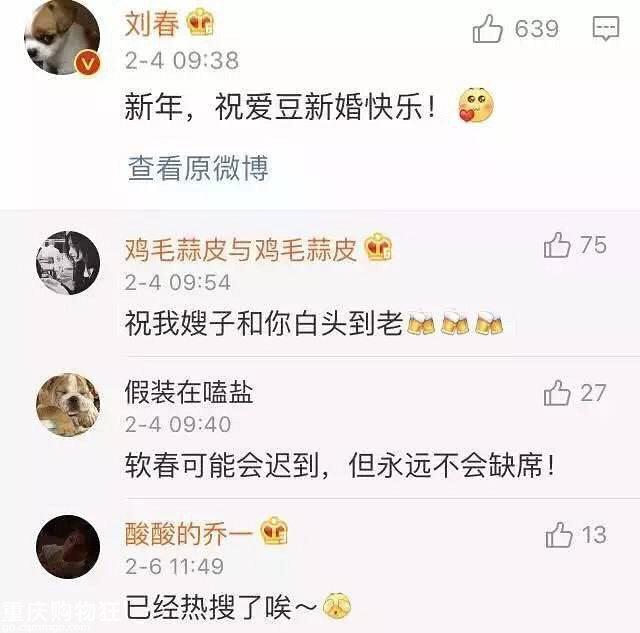Open 酸酸的乔一's profile name
The width and height of the screenshot is (640, 633).
point(188,533)
